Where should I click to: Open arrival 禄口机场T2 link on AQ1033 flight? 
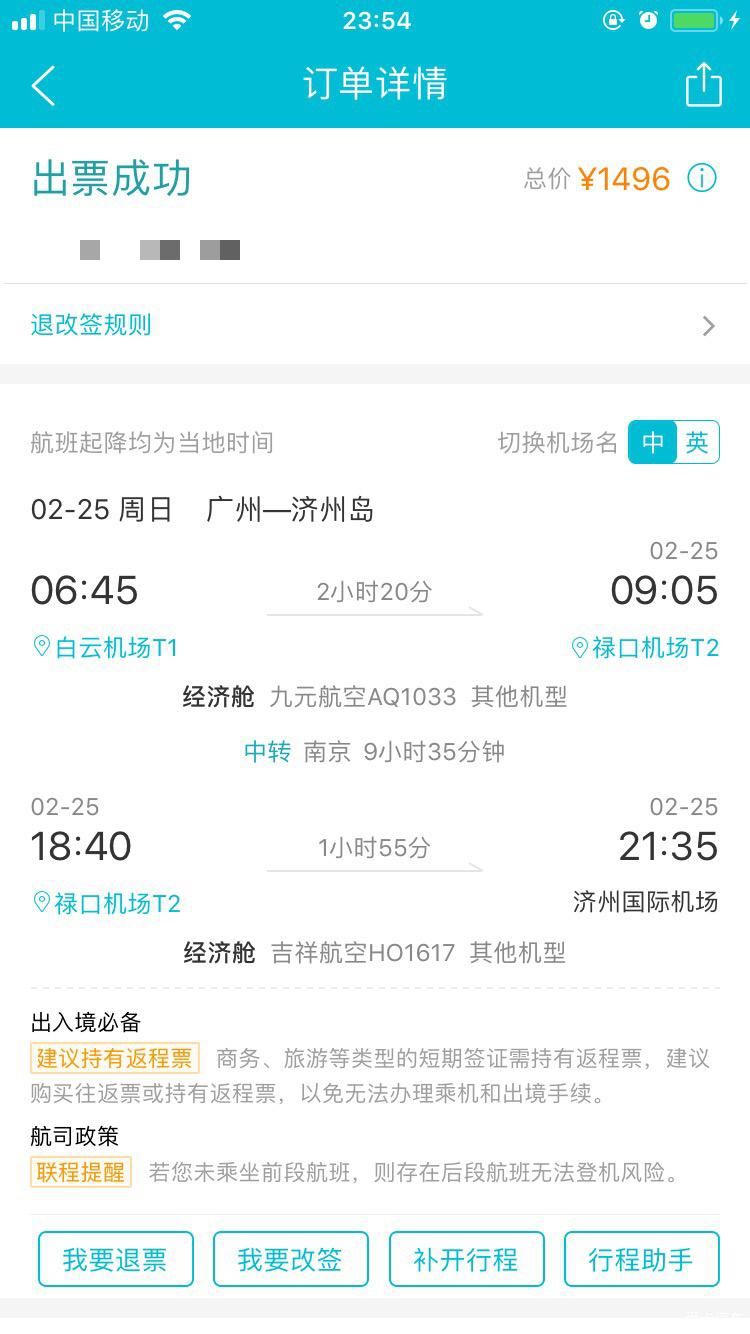point(645,648)
